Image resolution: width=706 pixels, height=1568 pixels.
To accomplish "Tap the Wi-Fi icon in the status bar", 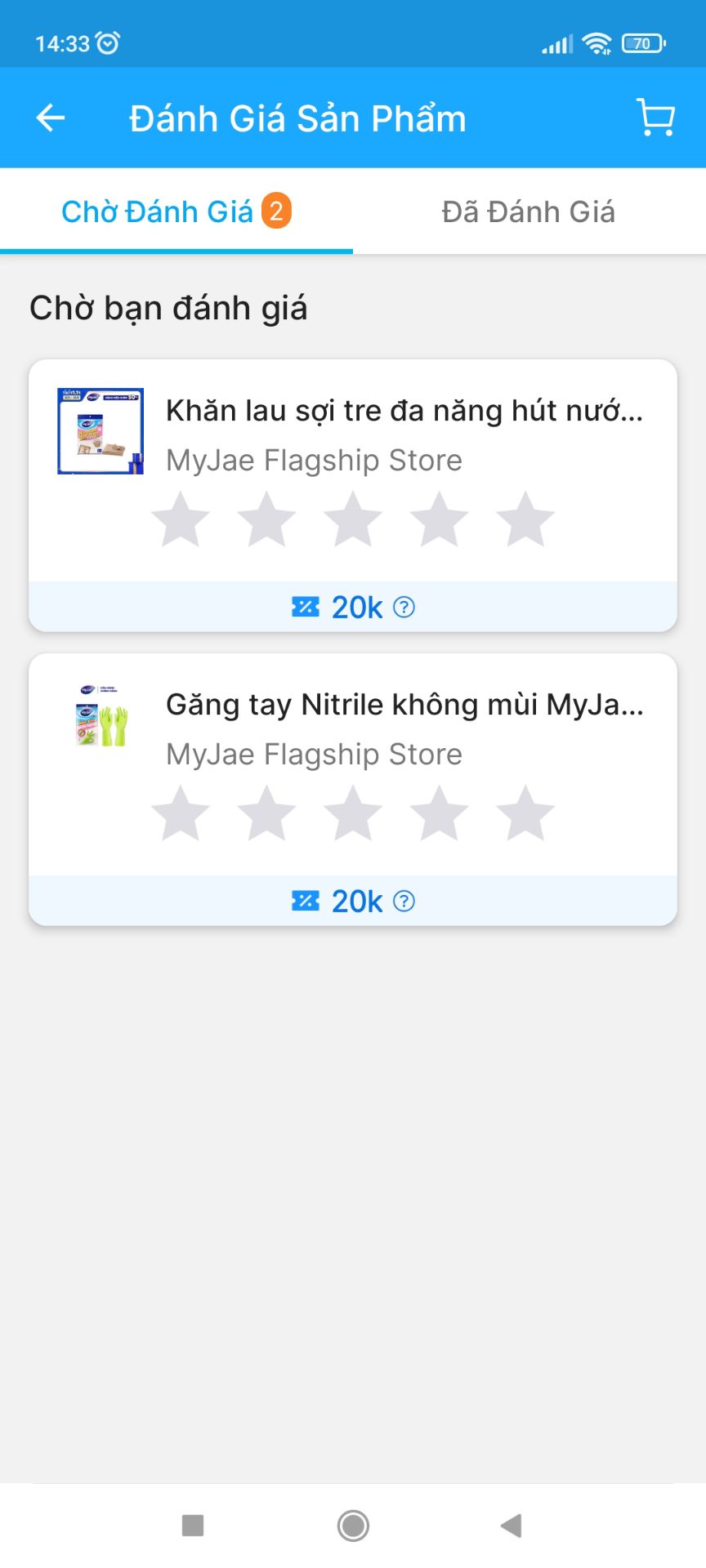I will pyautogui.click(x=596, y=43).
